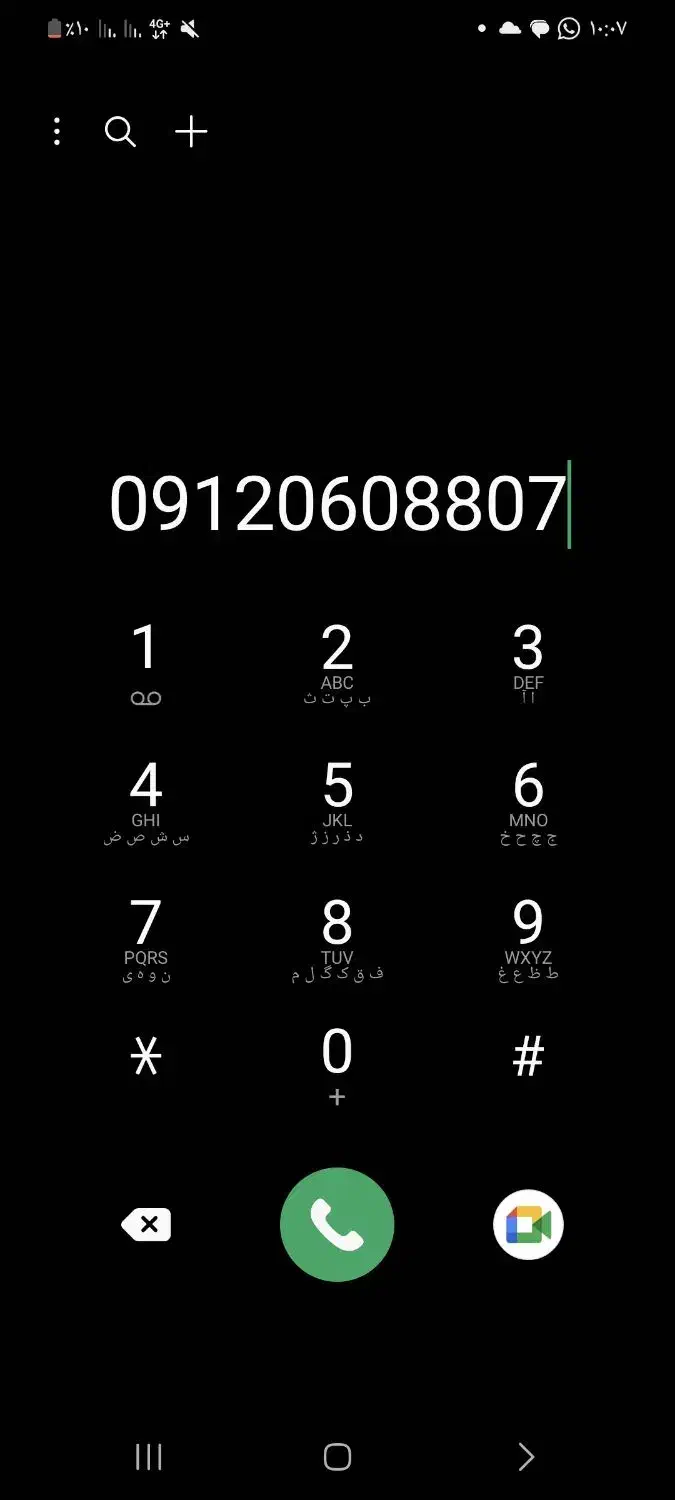This screenshot has height=1500, width=675.
Task: Enter digit 7 PQRS key
Action: coord(146,940)
